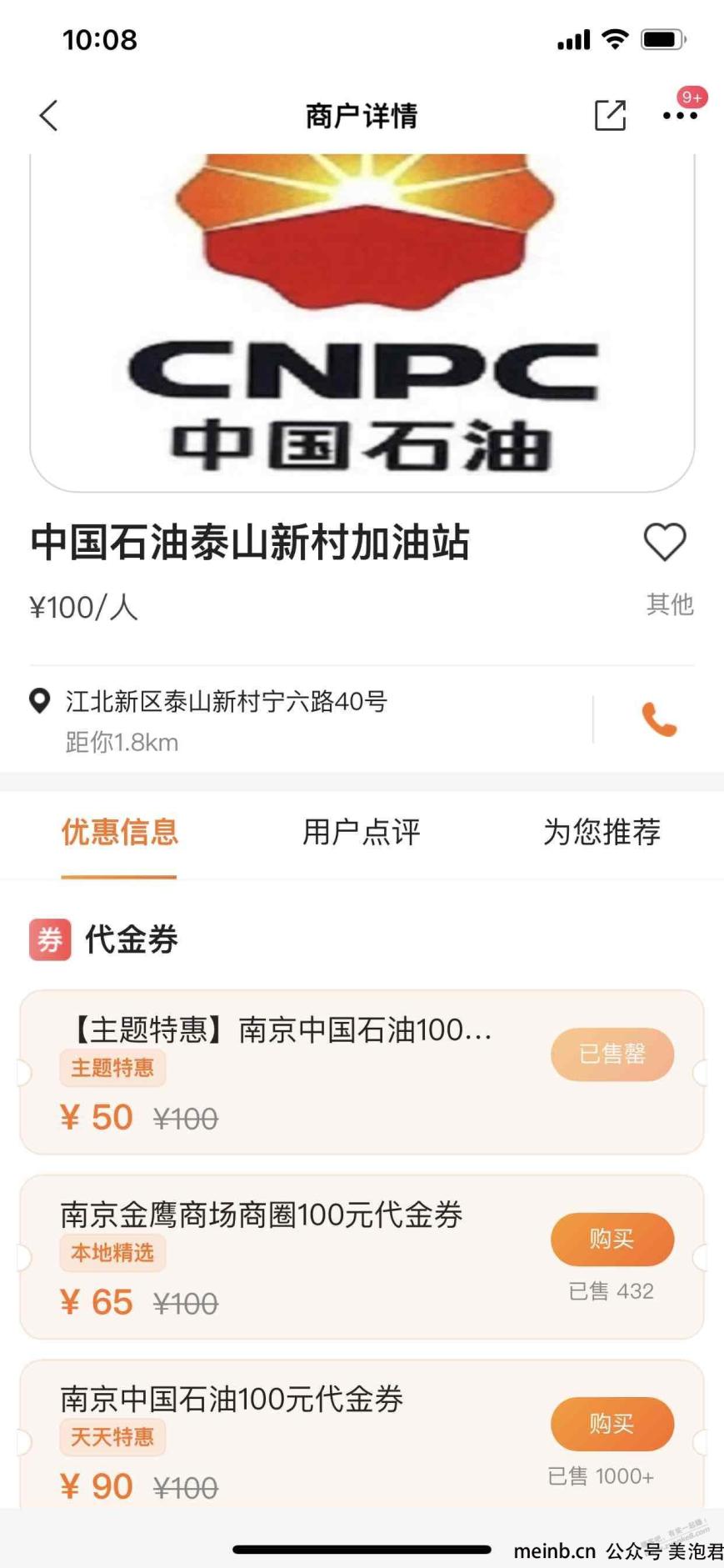Buy the 南京金鹰商场商圈100元代金券
Screen dimensions: 724x1568
click(612, 1239)
